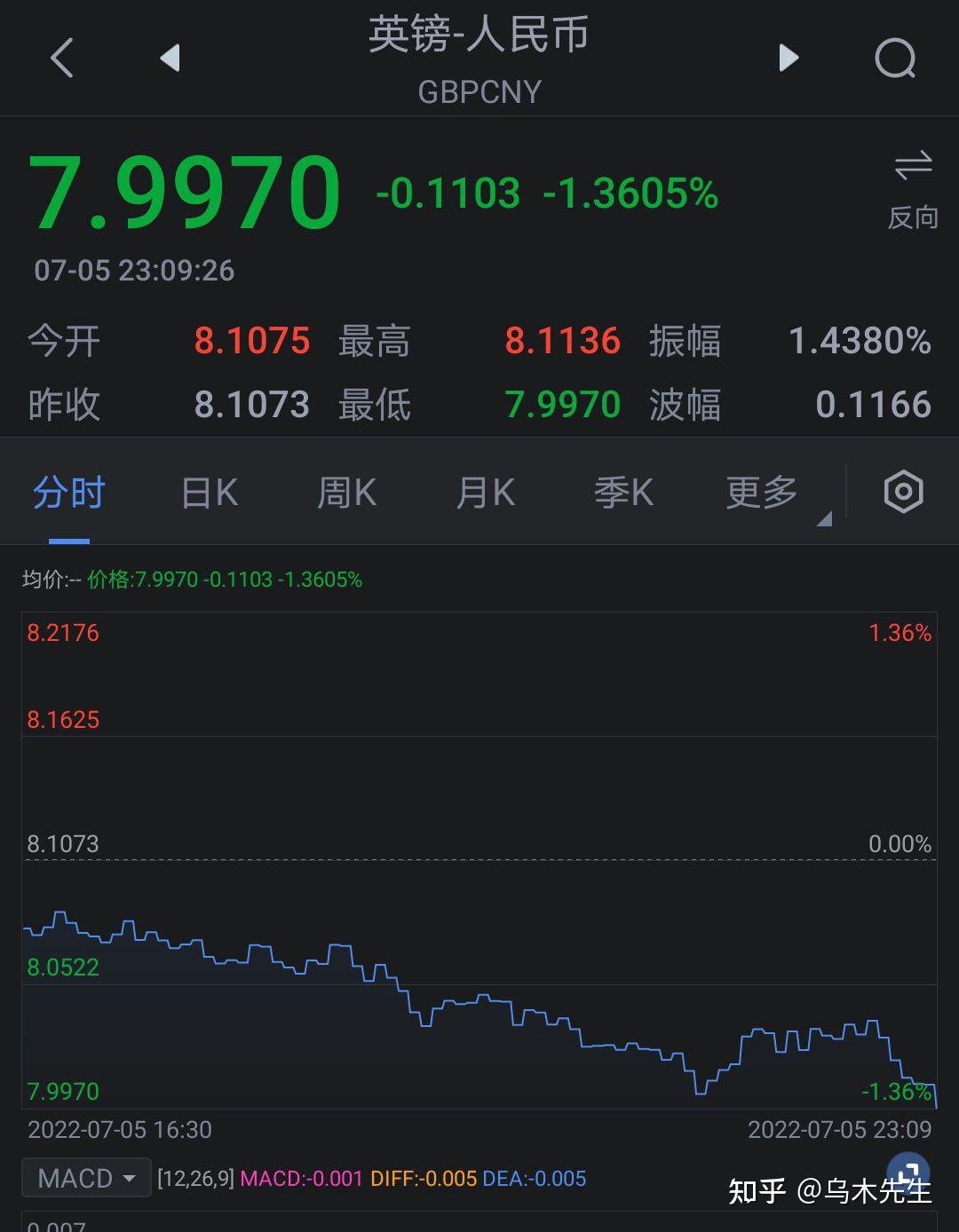Expand the 更多 chart period options
Image resolution: width=959 pixels, height=1232 pixels.
(764, 493)
